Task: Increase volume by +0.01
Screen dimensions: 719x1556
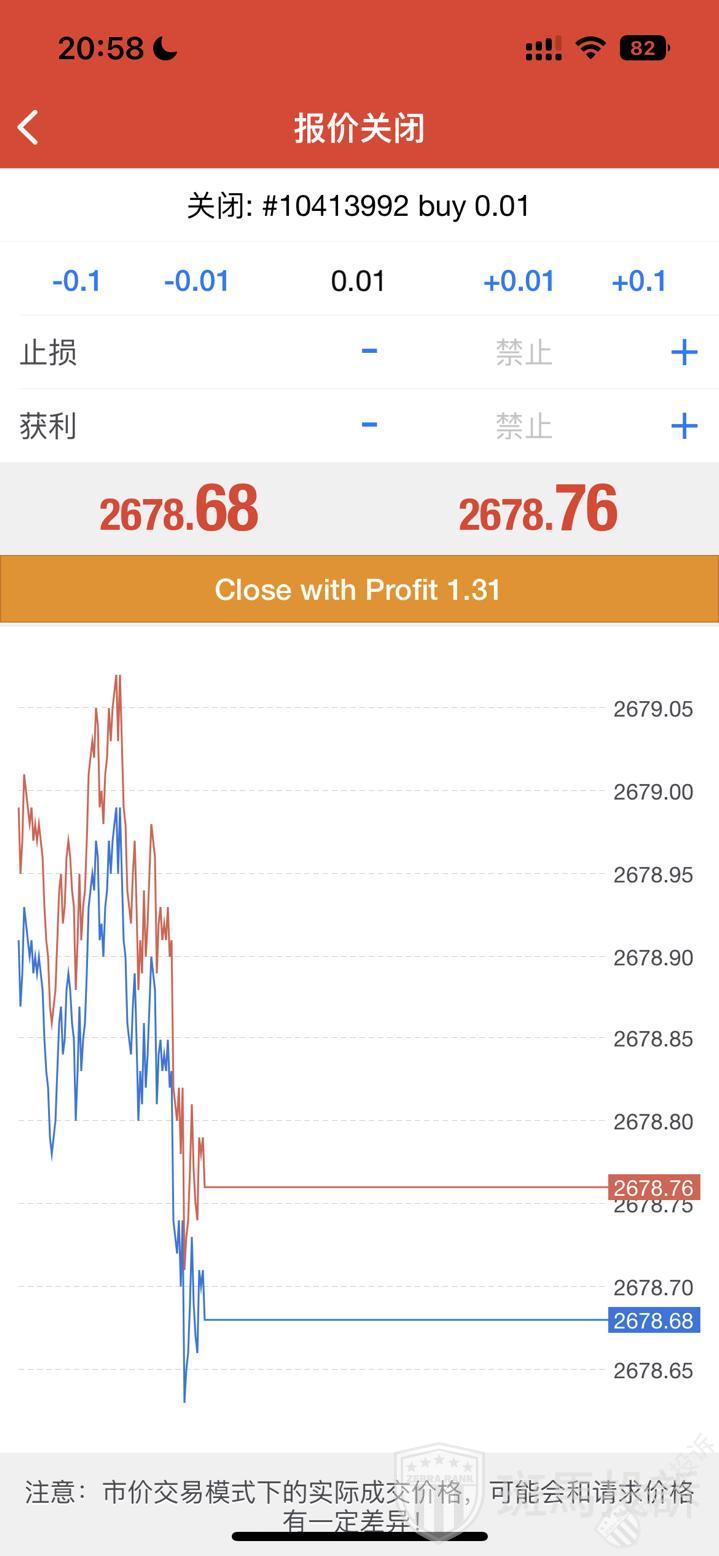Action: (x=518, y=281)
